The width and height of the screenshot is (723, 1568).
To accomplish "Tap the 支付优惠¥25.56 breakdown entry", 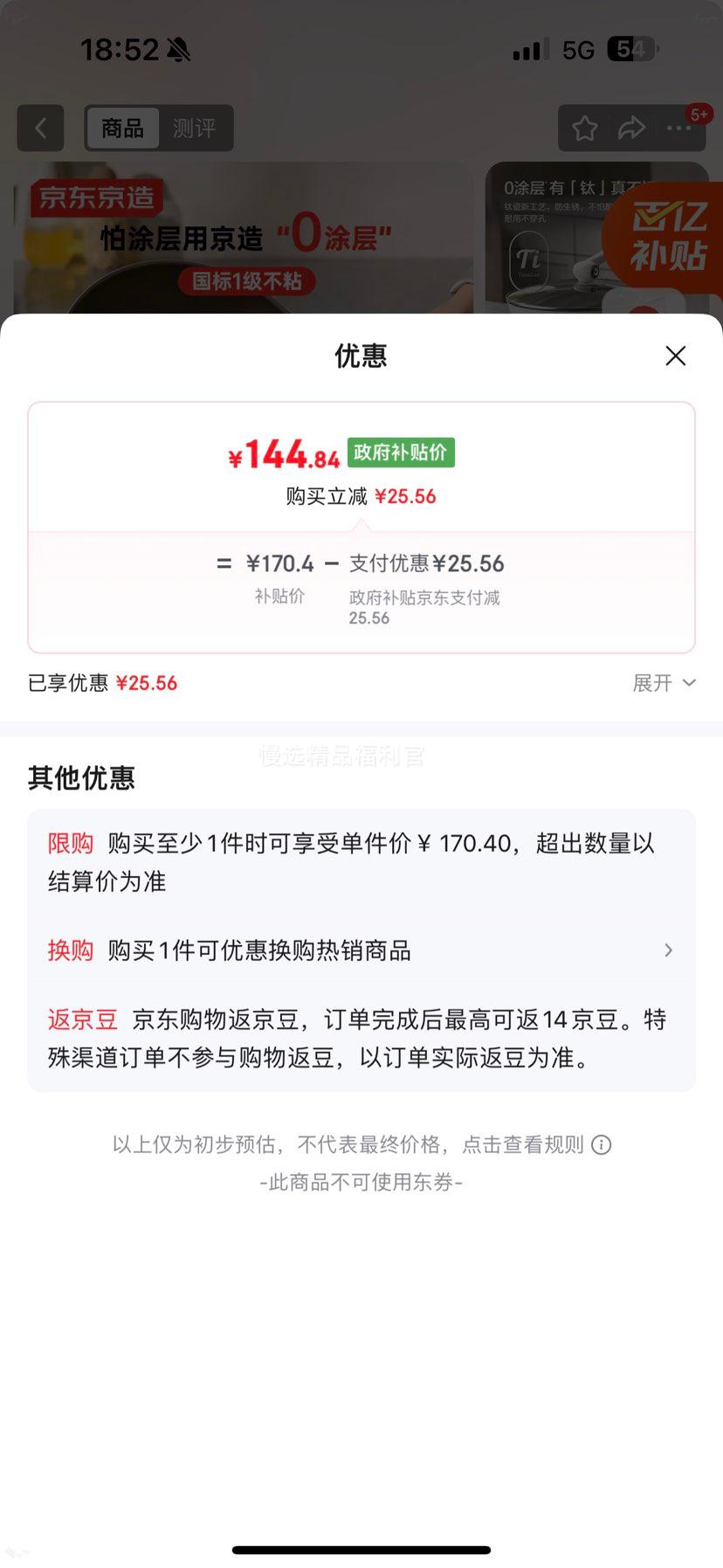I will point(426,563).
